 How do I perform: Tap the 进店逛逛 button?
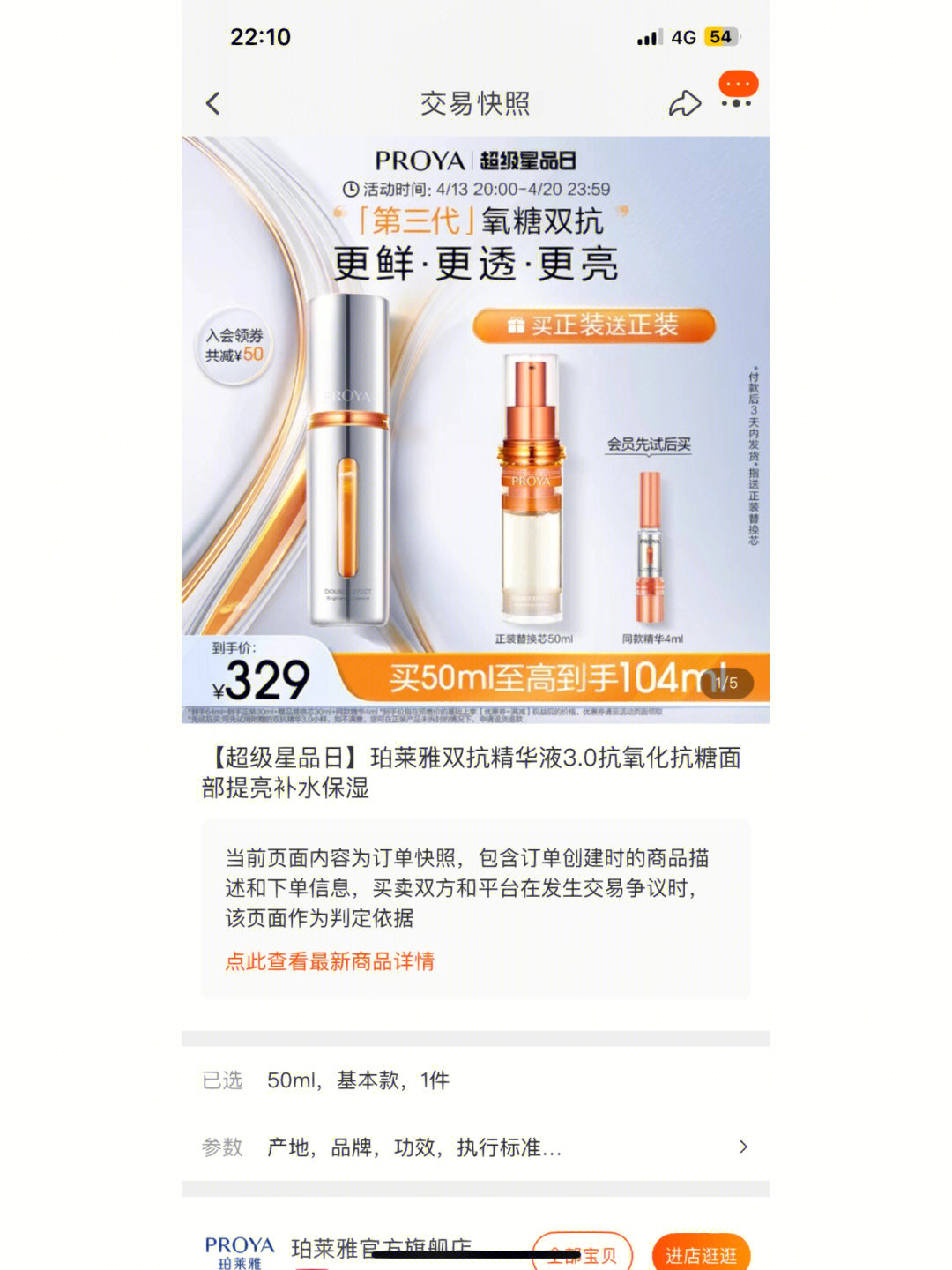pyautogui.click(x=701, y=1254)
